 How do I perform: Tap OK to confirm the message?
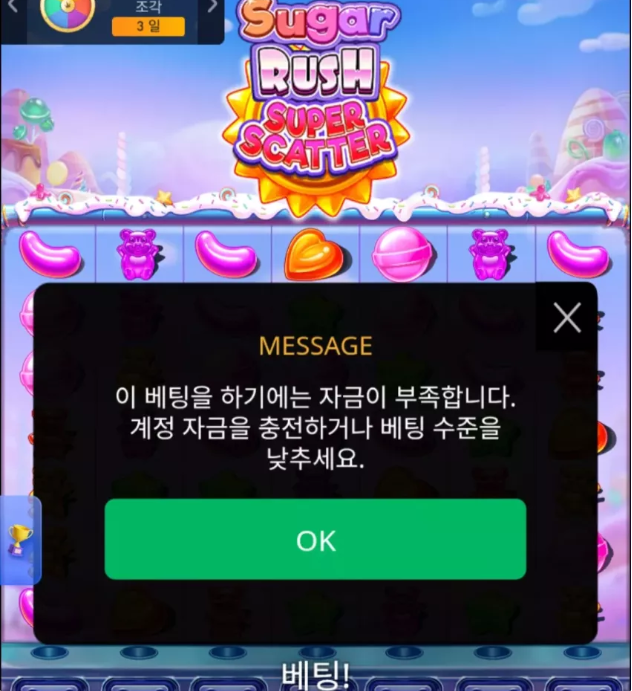point(315,539)
